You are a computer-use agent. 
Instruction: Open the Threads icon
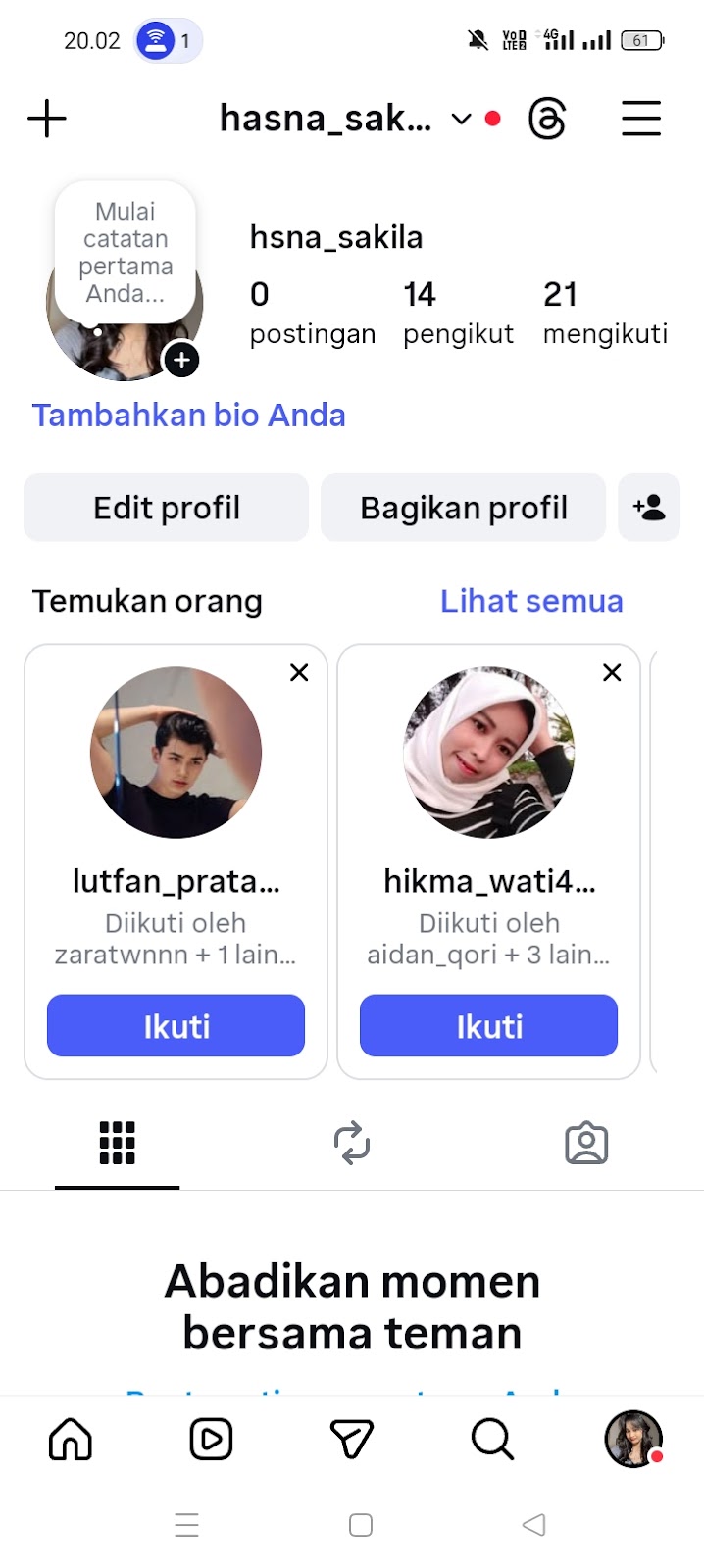coord(547,120)
